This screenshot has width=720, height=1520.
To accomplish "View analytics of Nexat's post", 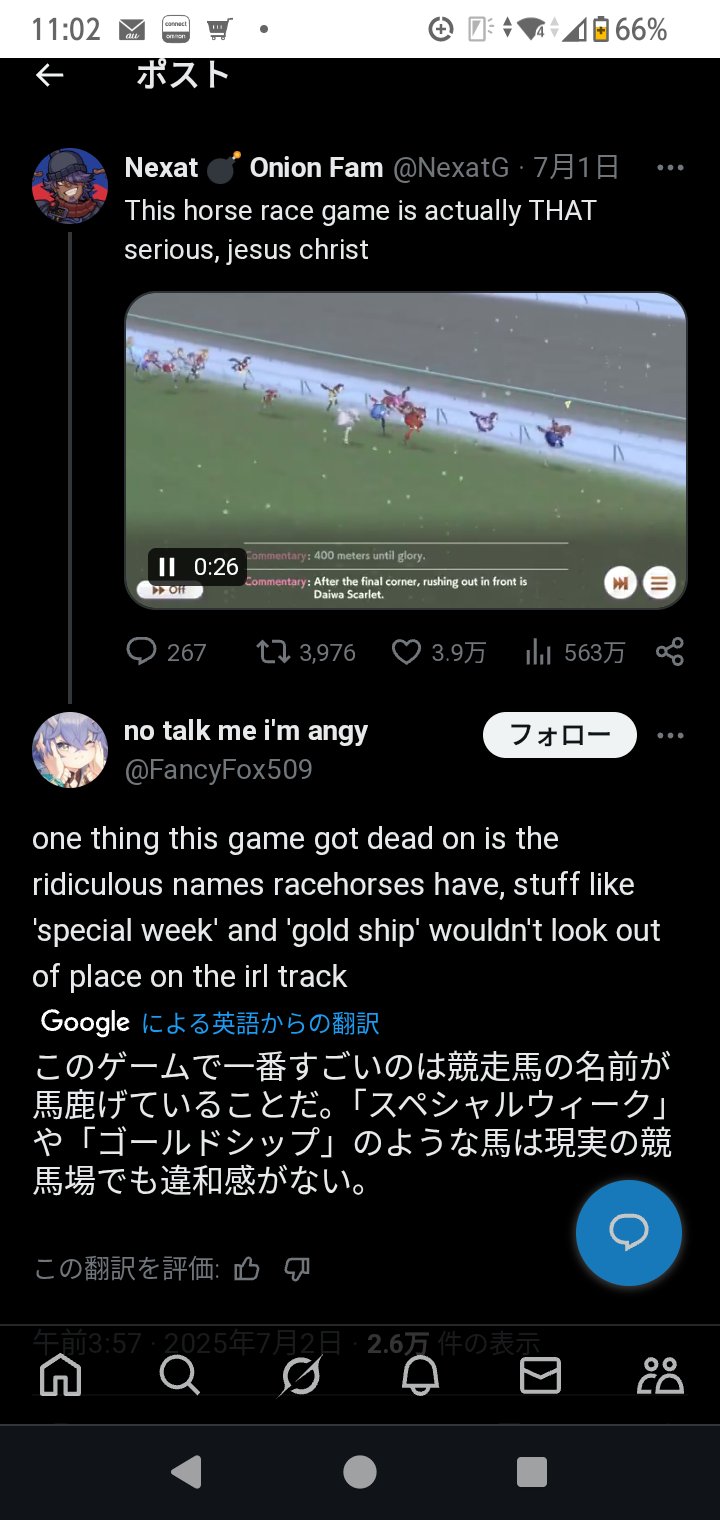I will coord(538,652).
